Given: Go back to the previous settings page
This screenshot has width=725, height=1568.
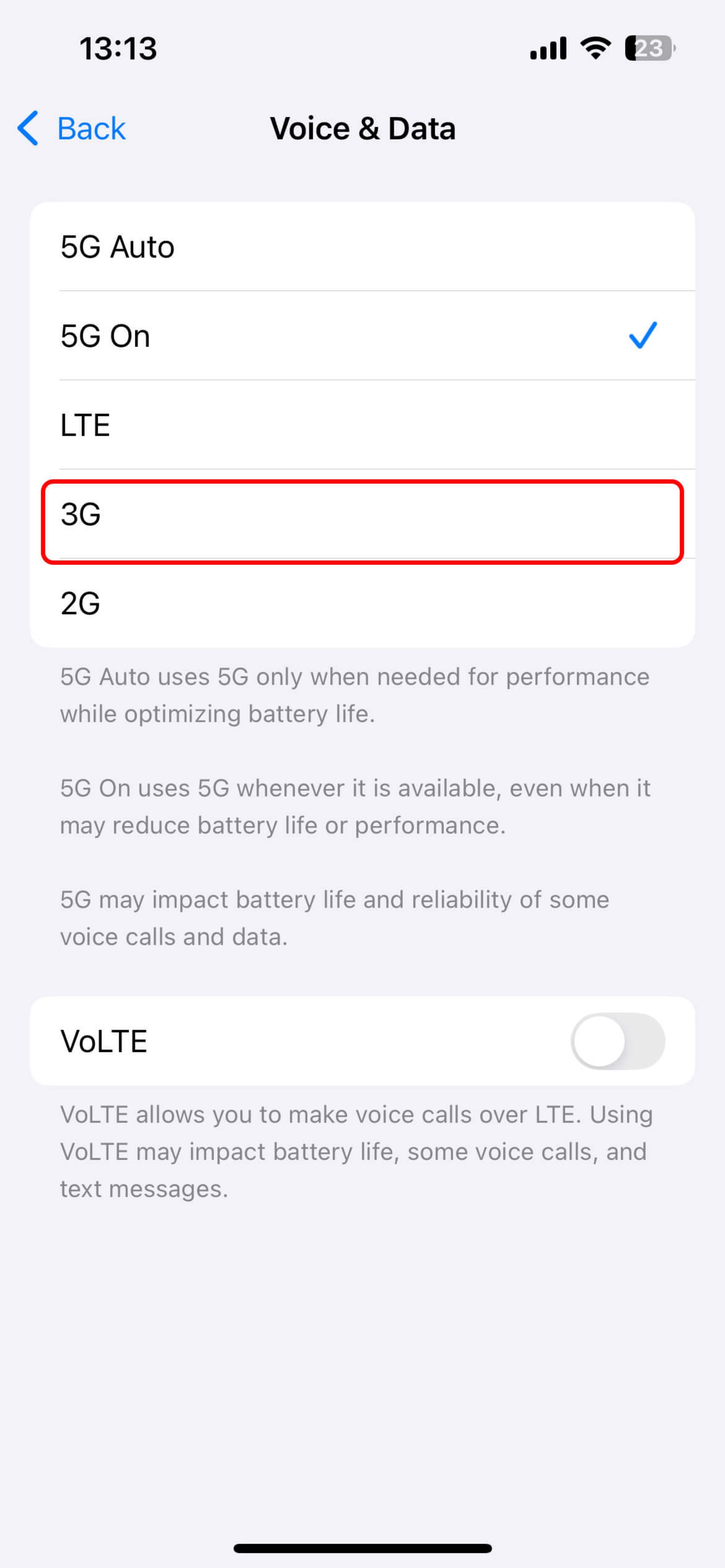Looking at the screenshot, I should pyautogui.click(x=72, y=128).
